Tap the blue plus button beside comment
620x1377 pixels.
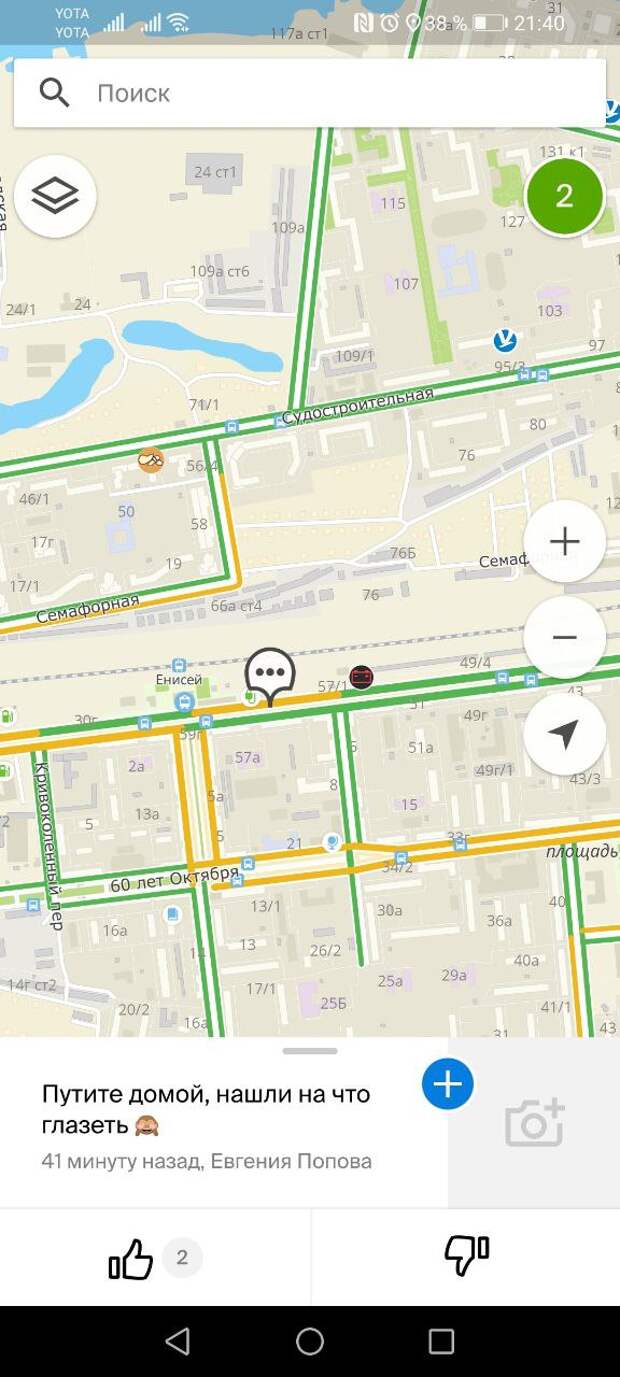pos(447,1084)
